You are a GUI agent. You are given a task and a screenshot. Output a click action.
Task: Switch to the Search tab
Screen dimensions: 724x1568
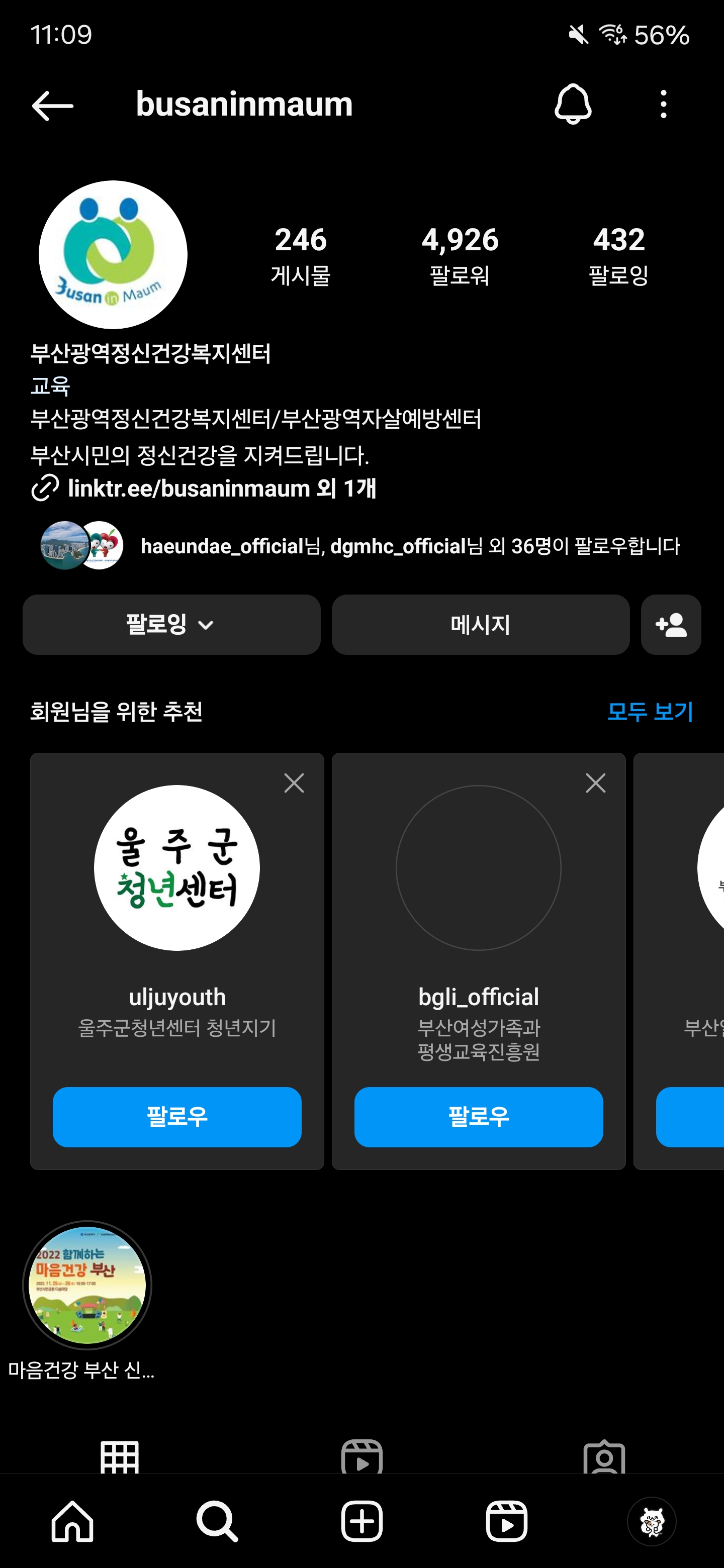(x=217, y=1521)
